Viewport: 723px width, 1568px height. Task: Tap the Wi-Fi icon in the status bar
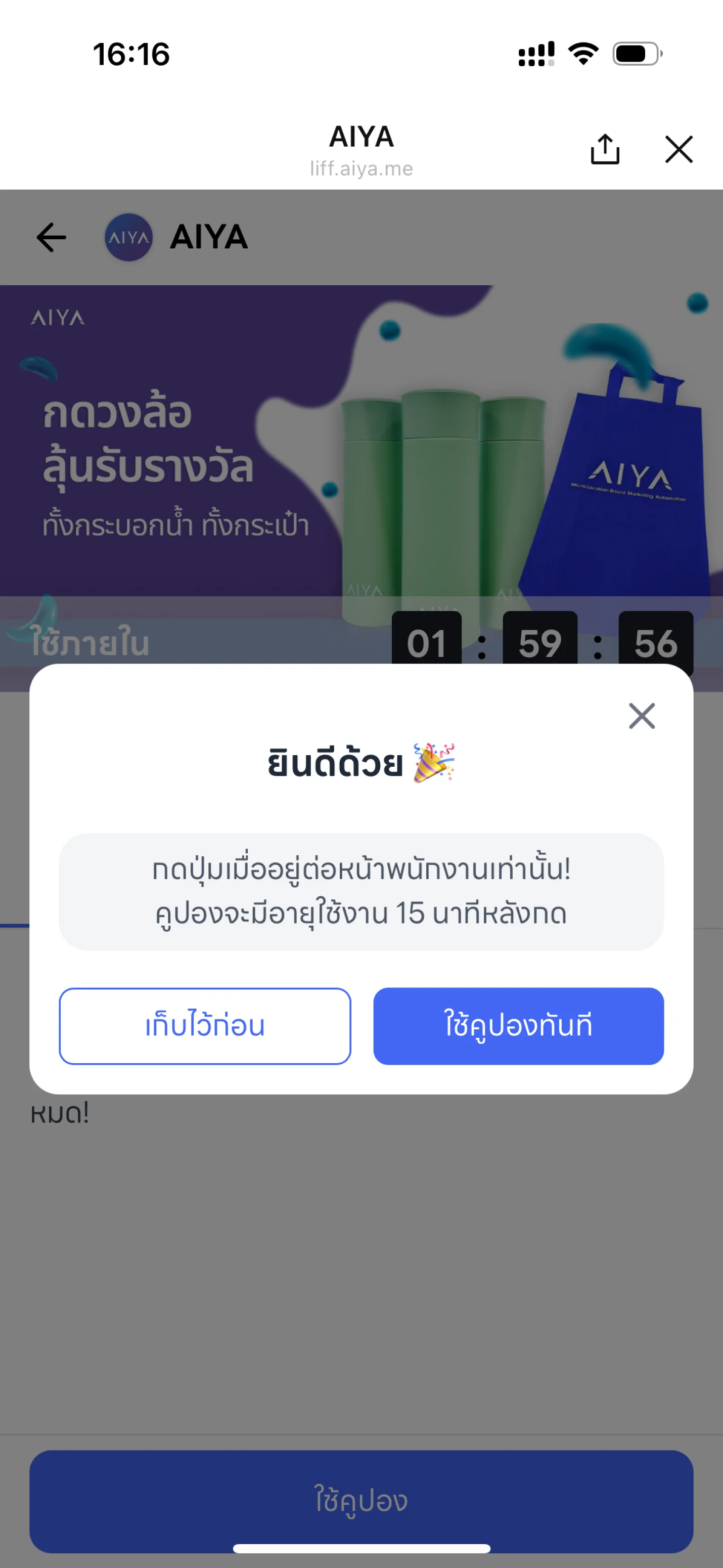click(581, 54)
